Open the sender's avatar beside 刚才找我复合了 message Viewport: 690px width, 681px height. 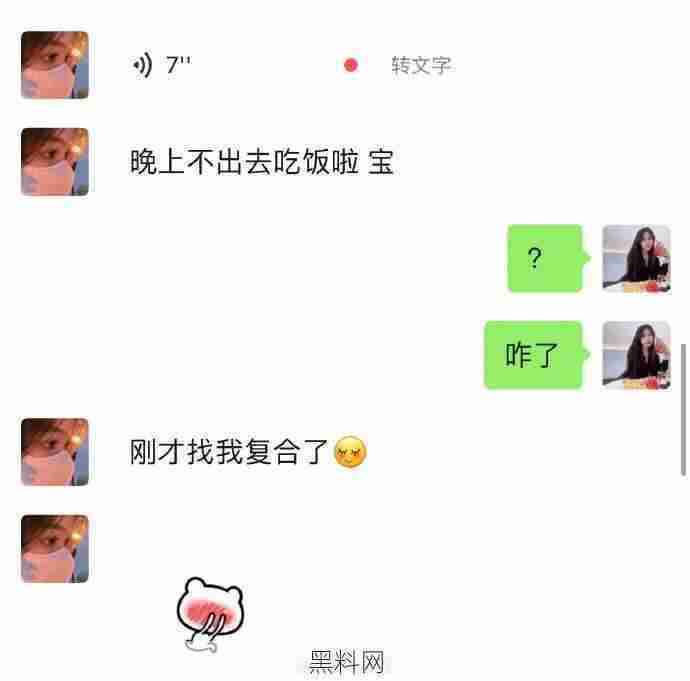coord(55,452)
